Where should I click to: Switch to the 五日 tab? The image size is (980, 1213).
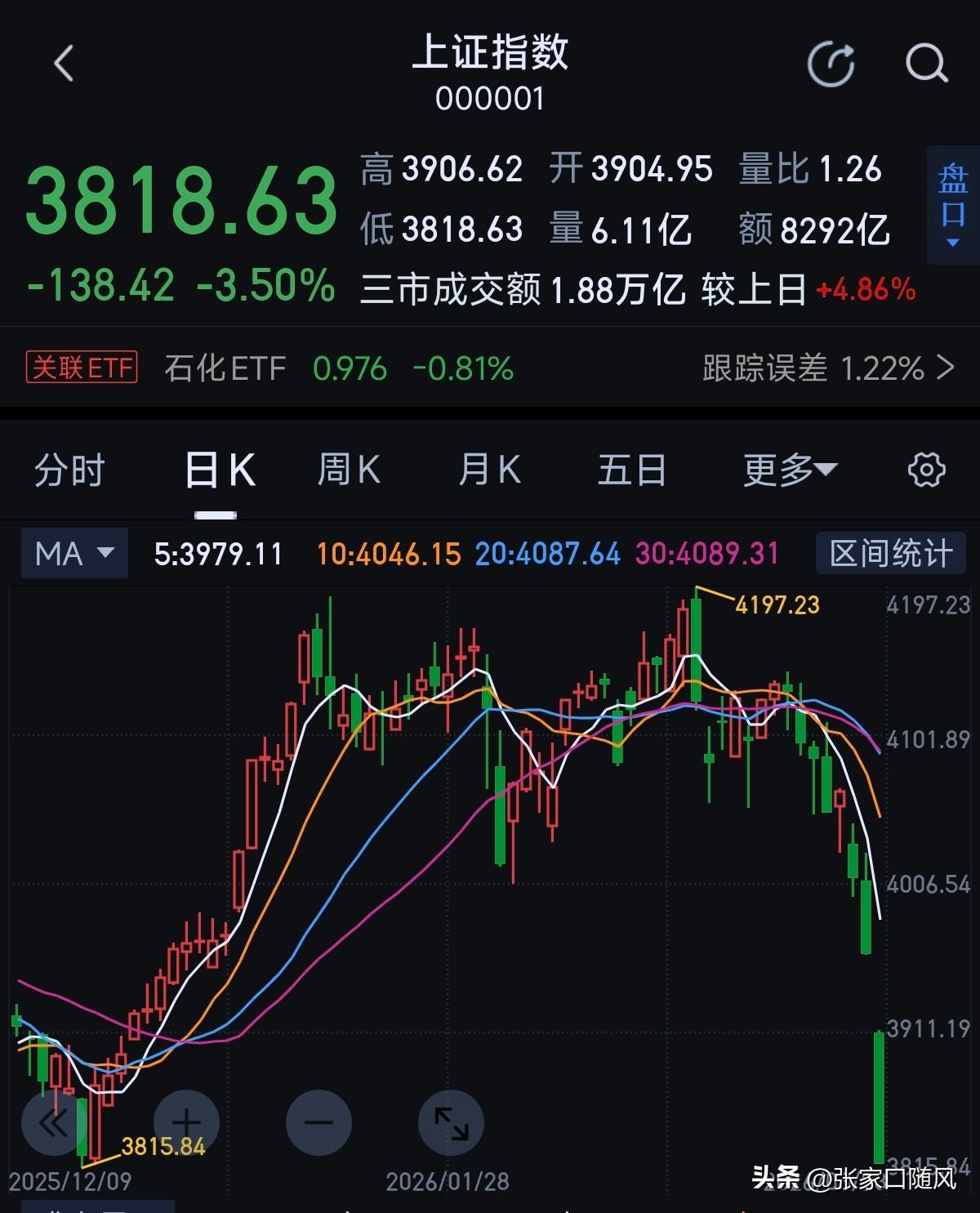click(630, 470)
